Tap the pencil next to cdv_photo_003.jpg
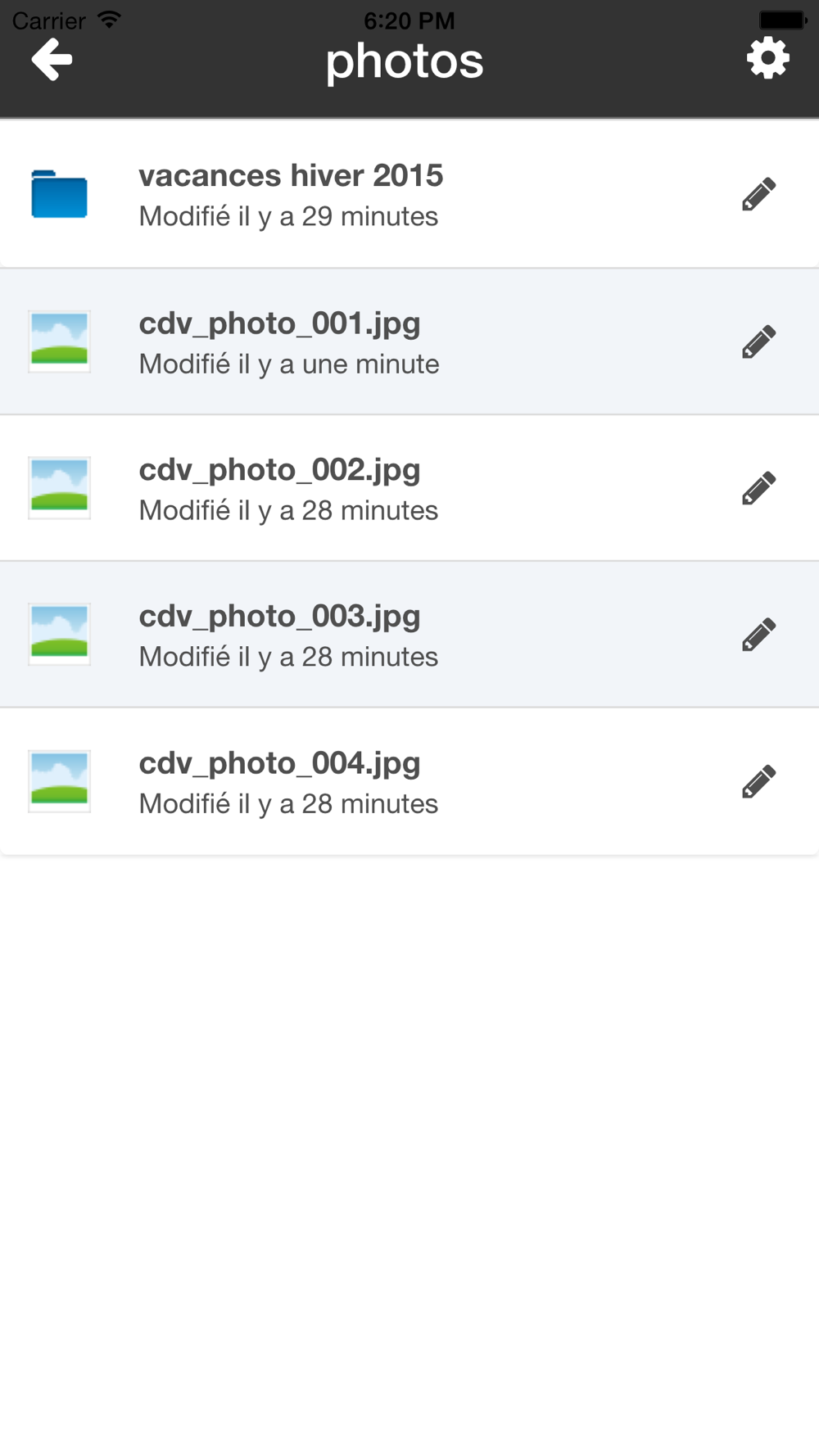Image resolution: width=819 pixels, height=1456 pixels. tap(759, 635)
